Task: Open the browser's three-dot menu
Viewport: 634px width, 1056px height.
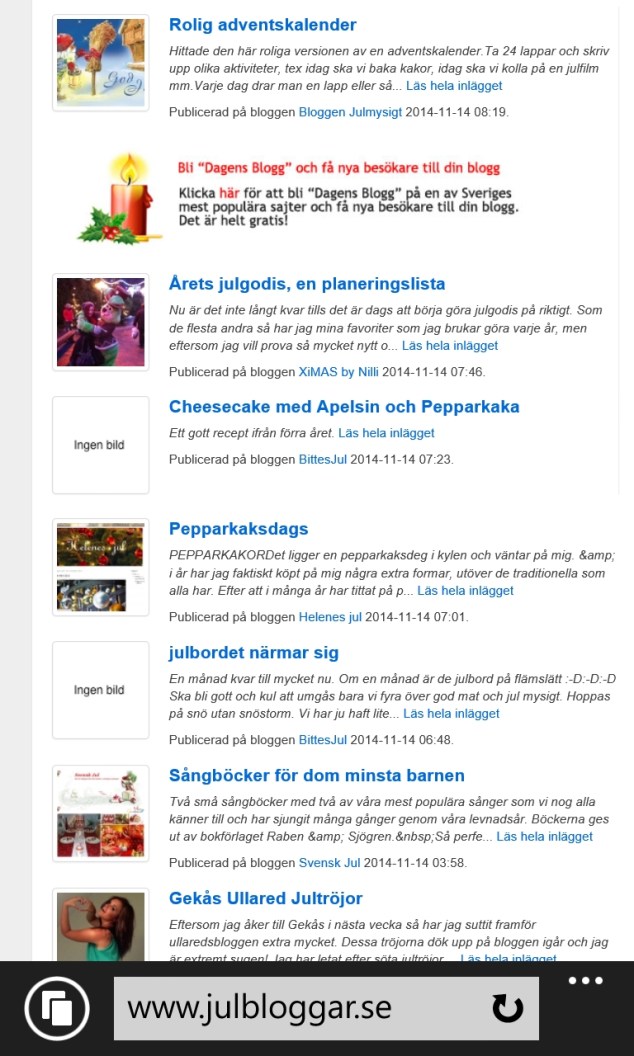Action: [x=585, y=981]
